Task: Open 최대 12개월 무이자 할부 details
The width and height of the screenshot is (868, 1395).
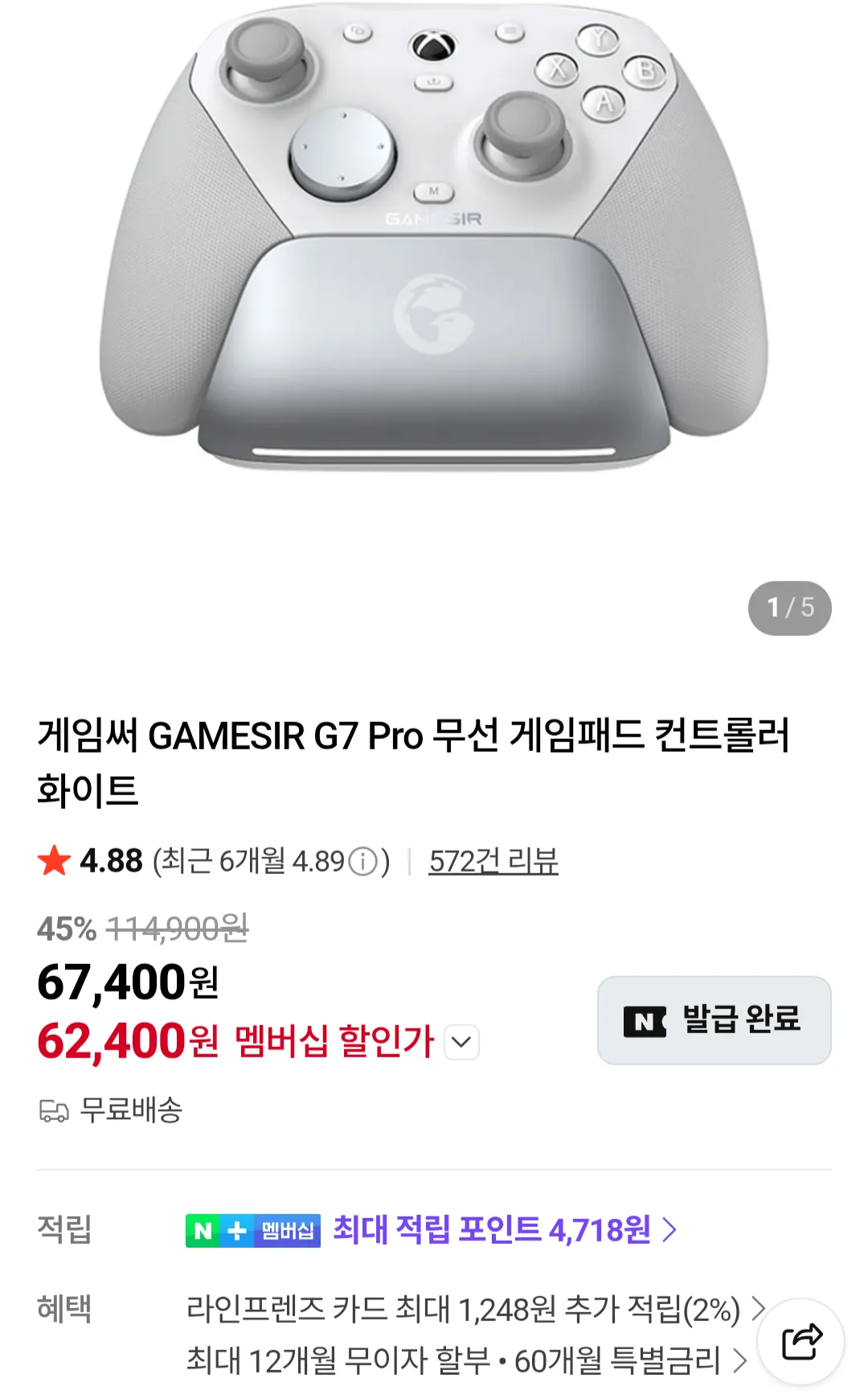Action: coord(466,1360)
